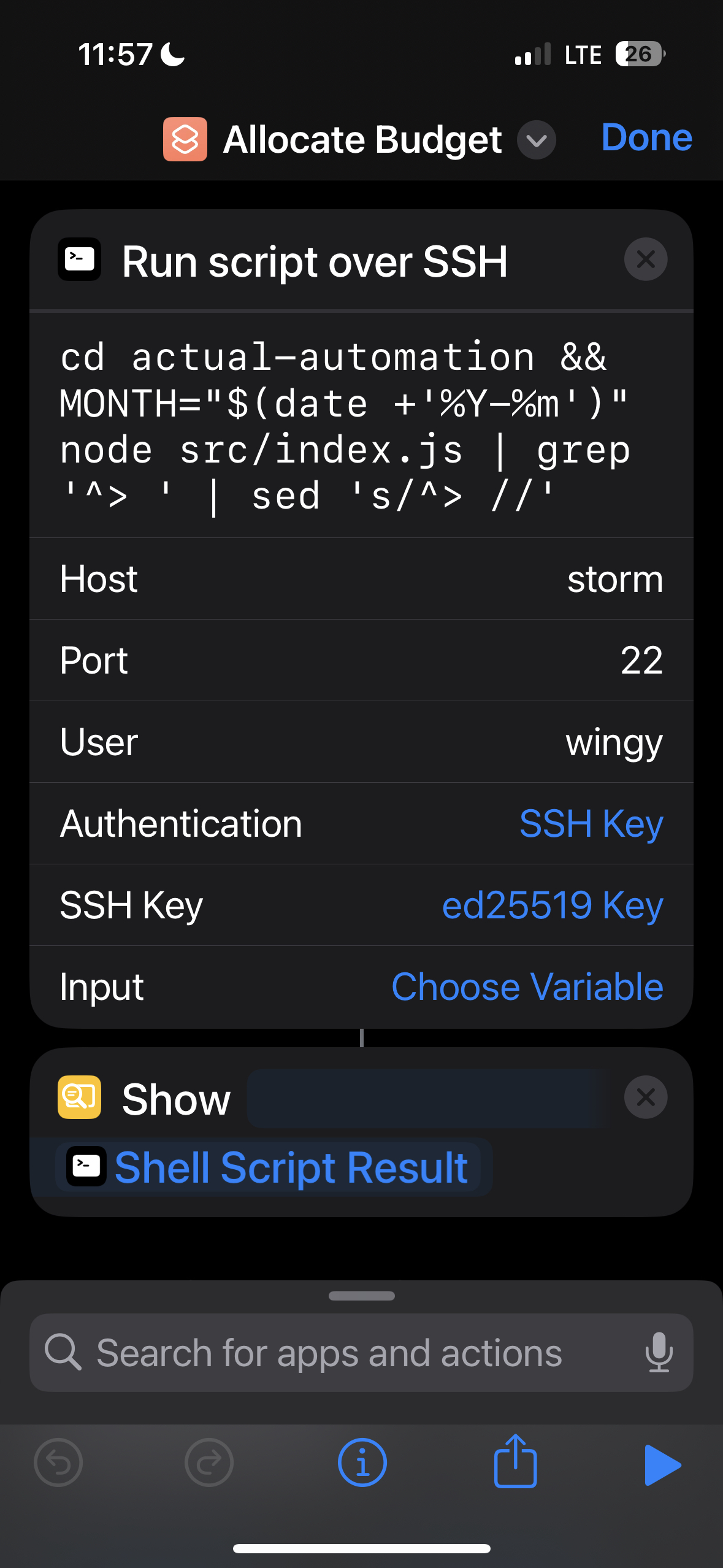
Task: Open the Allocate Budget shortcut icon
Action: click(x=185, y=139)
